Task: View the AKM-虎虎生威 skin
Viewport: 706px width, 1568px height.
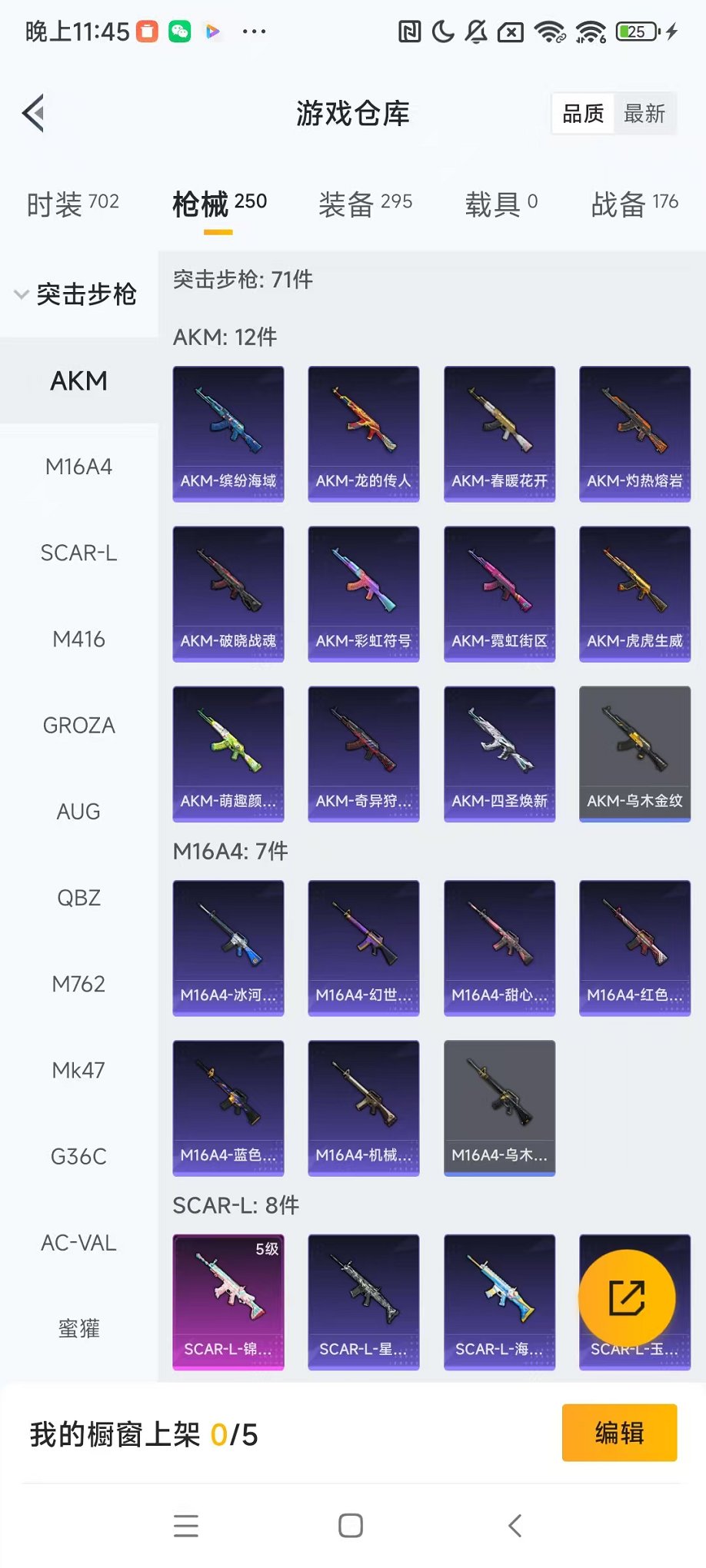Action: pos(634,593)
